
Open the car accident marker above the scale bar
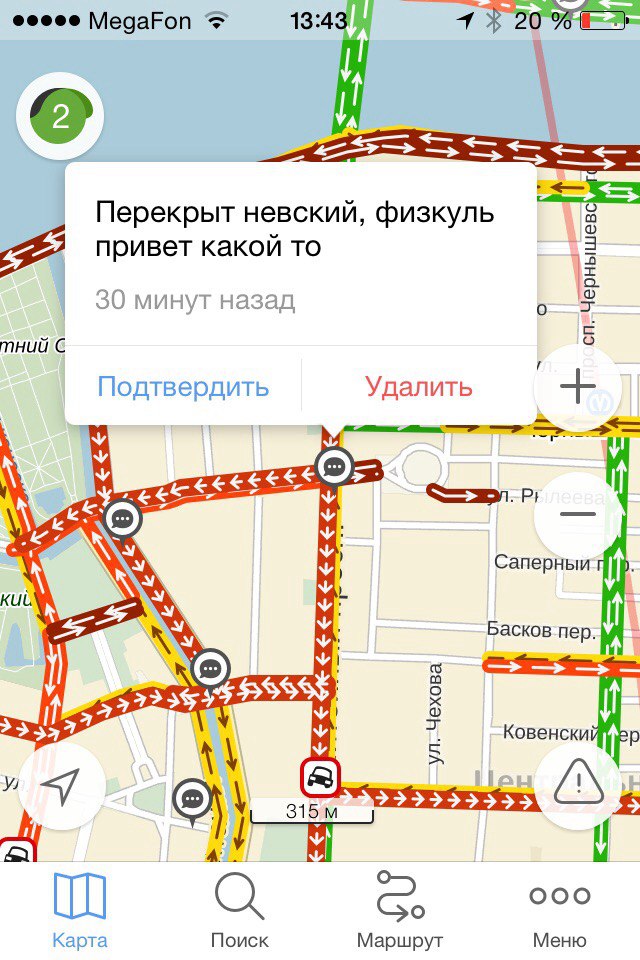coord(320,776)
